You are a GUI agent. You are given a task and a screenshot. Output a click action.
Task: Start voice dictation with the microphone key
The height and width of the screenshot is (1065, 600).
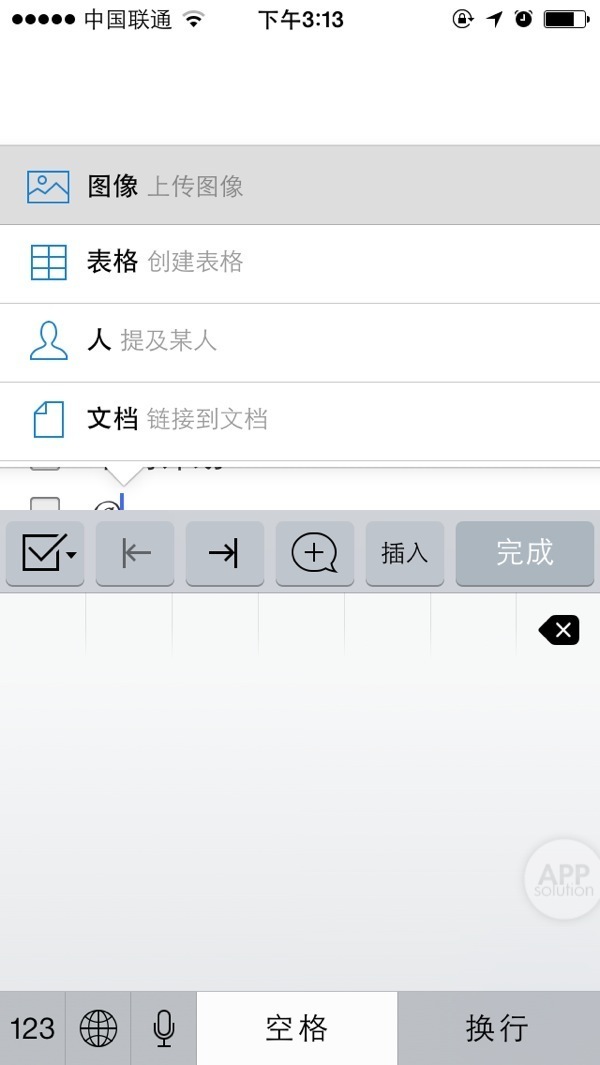point(164,1028)
